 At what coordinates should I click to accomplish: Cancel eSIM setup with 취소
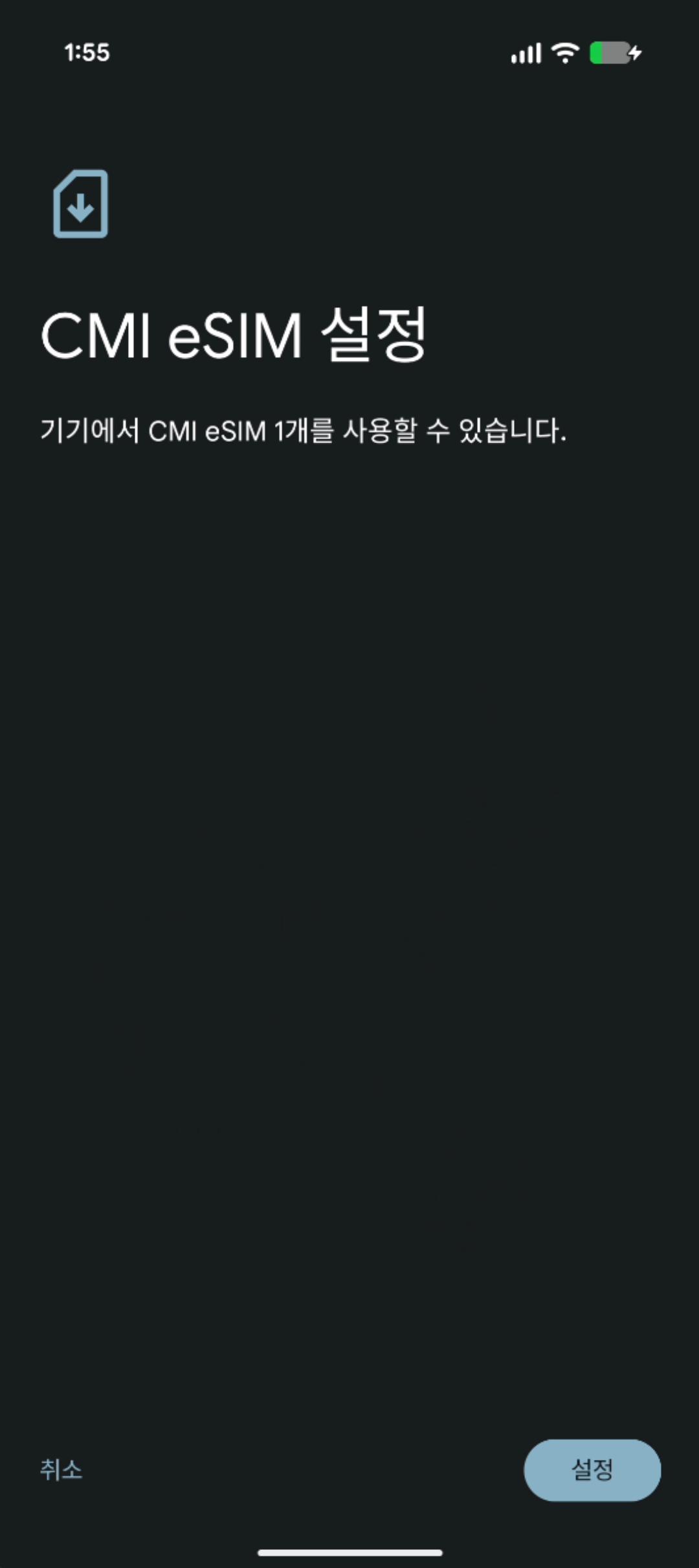pos(61,1470)
